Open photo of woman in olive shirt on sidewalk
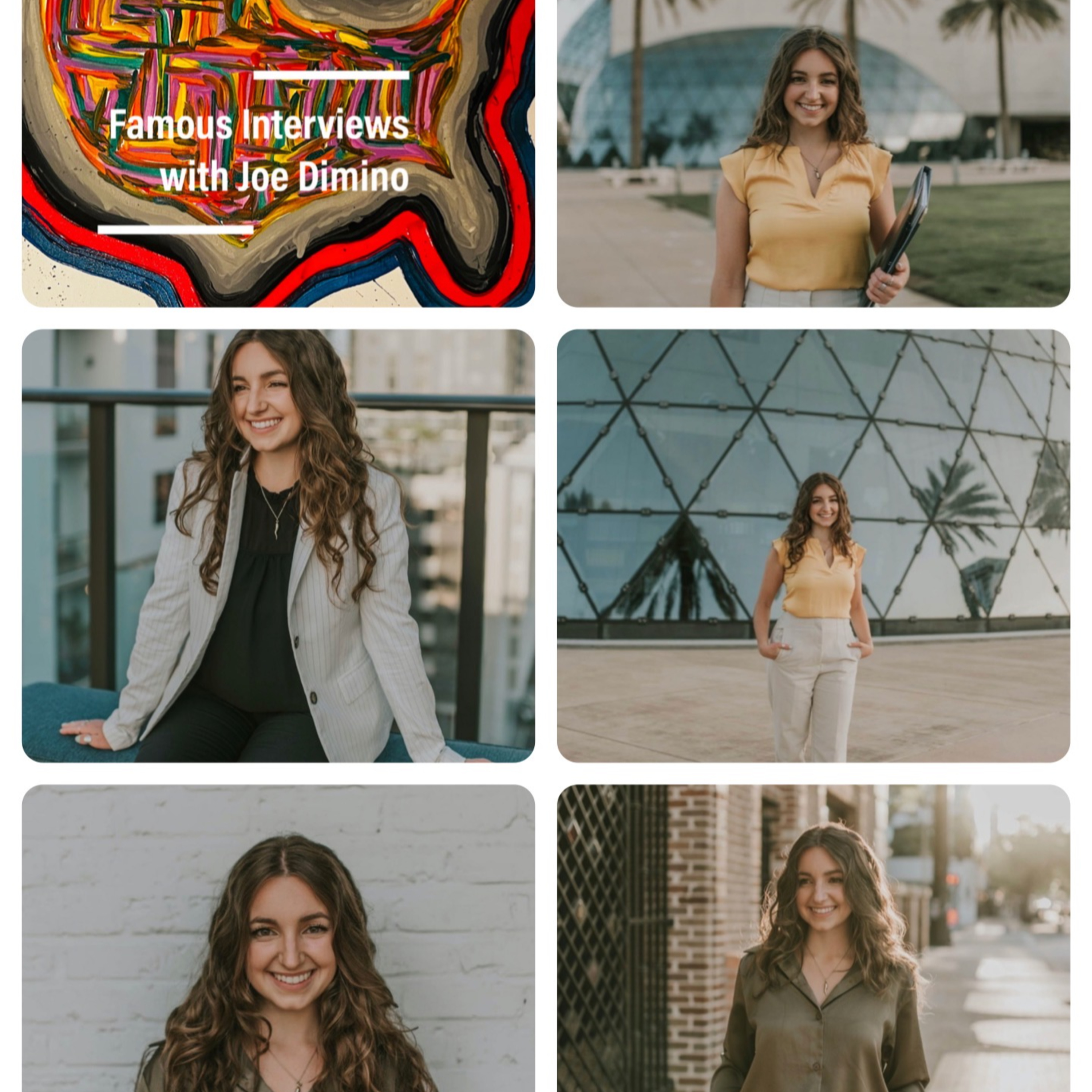The height and width of the screenshot is (1092, 1092). pyautogui.click(x=813, y=938)
